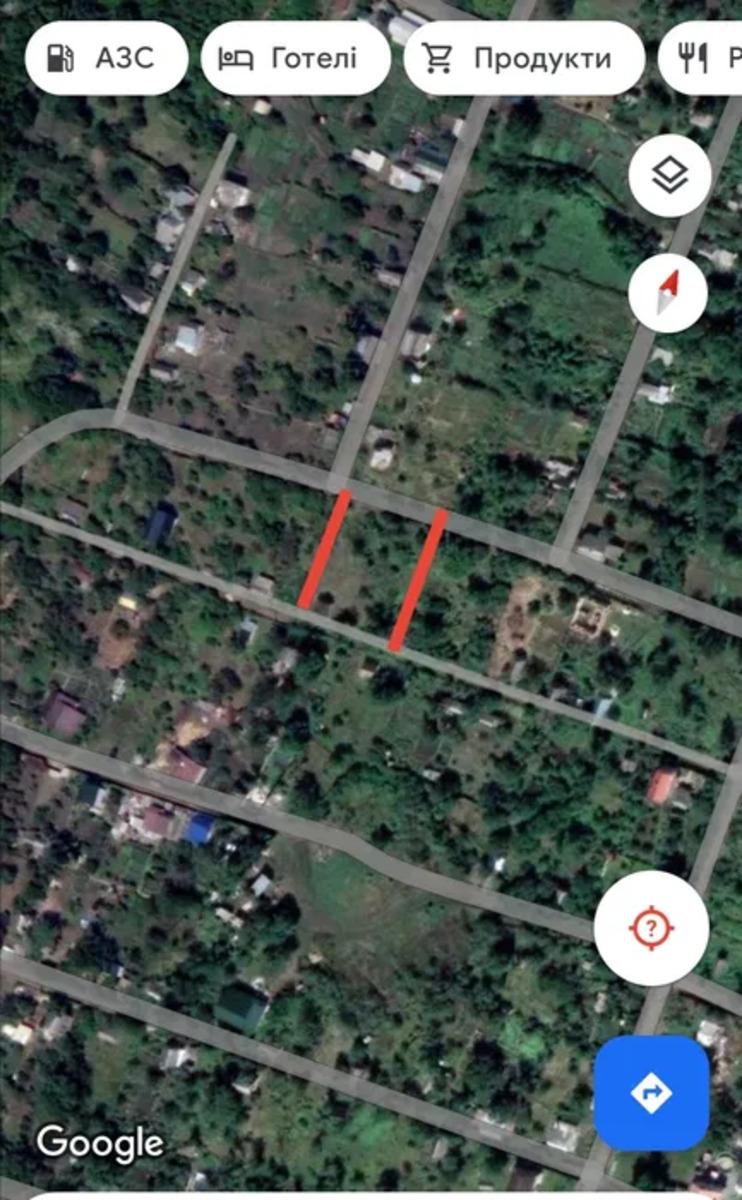Filter map by Продукти groceries
The height and width of the screenshot is (1200, 742).
coord(523,58)
